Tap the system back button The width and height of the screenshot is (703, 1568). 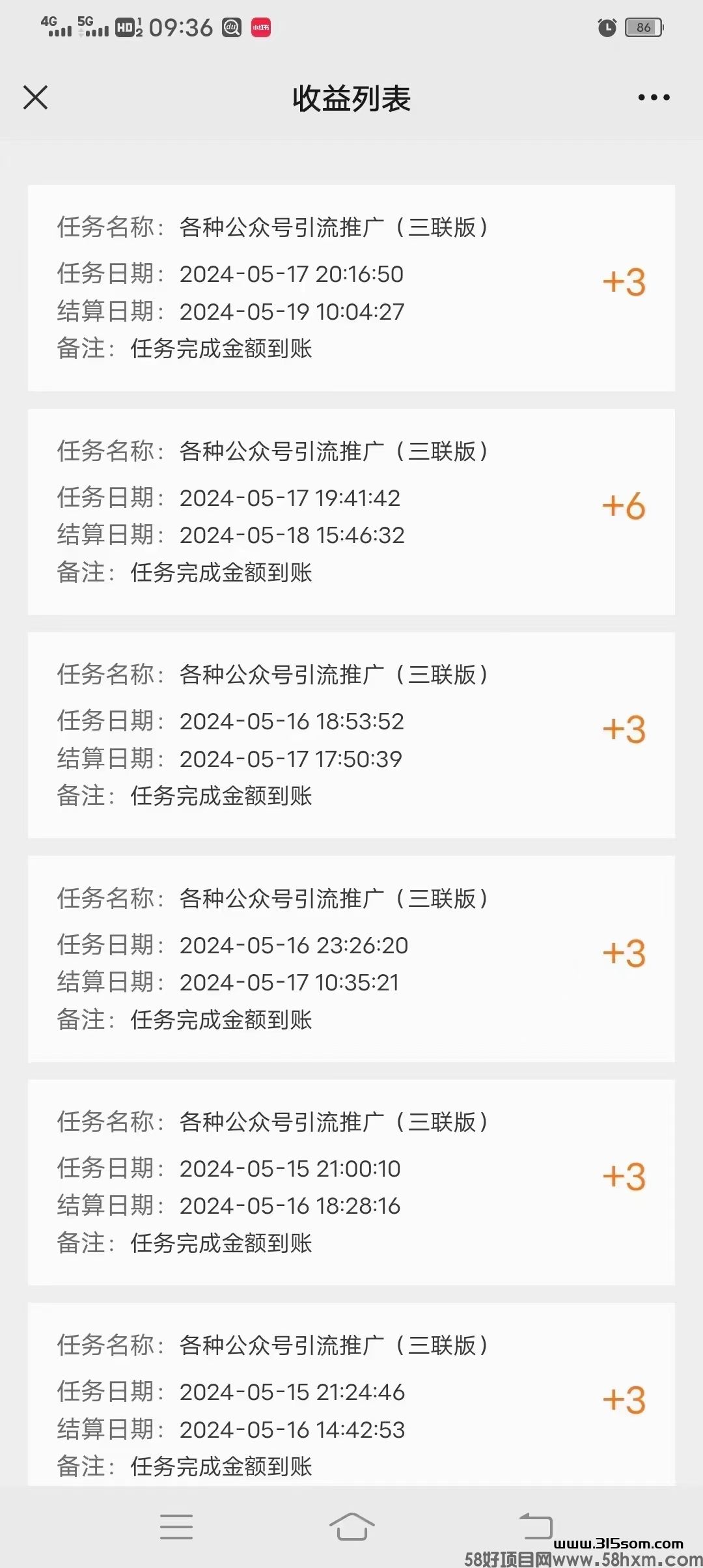coord(535,1526)
